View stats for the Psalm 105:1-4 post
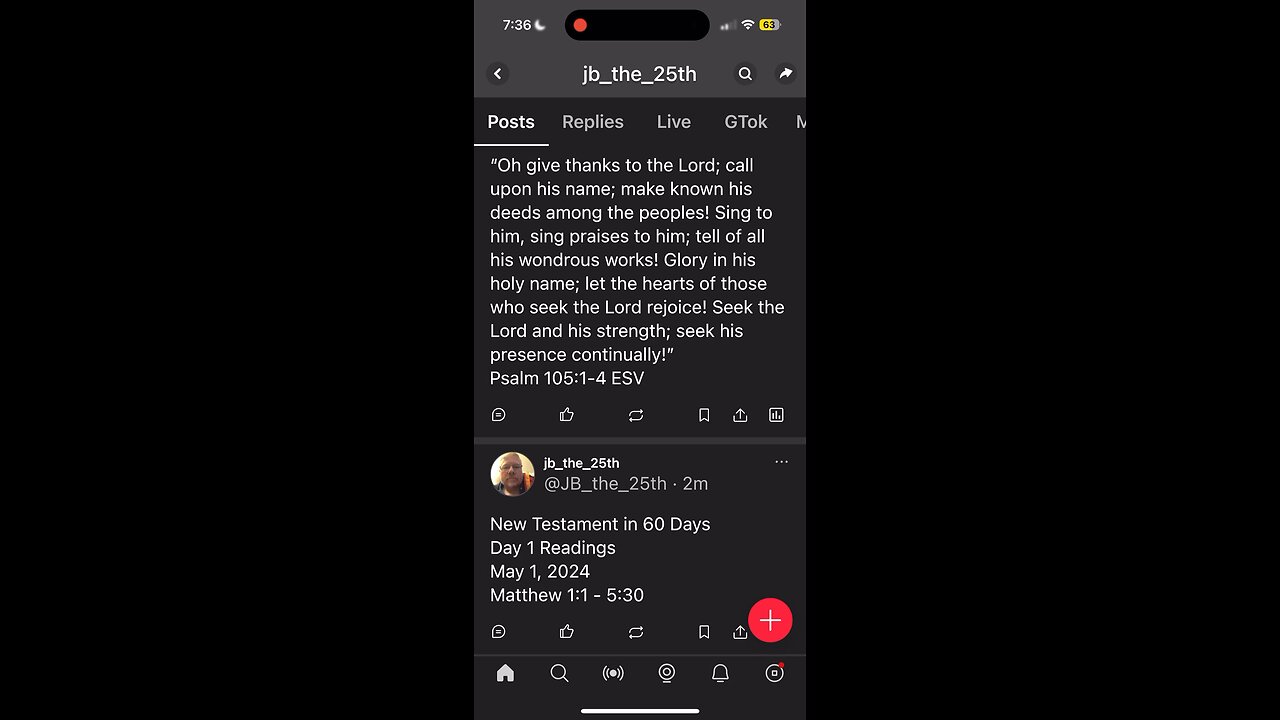 pos(776,415)
